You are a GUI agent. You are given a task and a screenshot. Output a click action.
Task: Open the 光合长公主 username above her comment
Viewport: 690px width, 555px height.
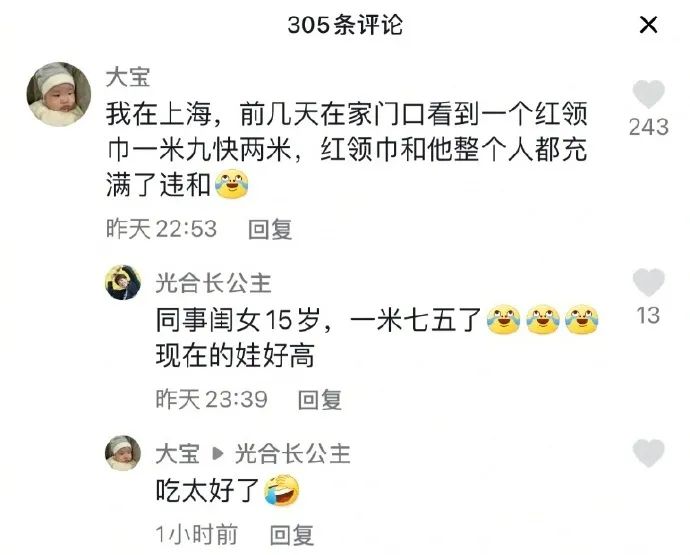(212, 283)
